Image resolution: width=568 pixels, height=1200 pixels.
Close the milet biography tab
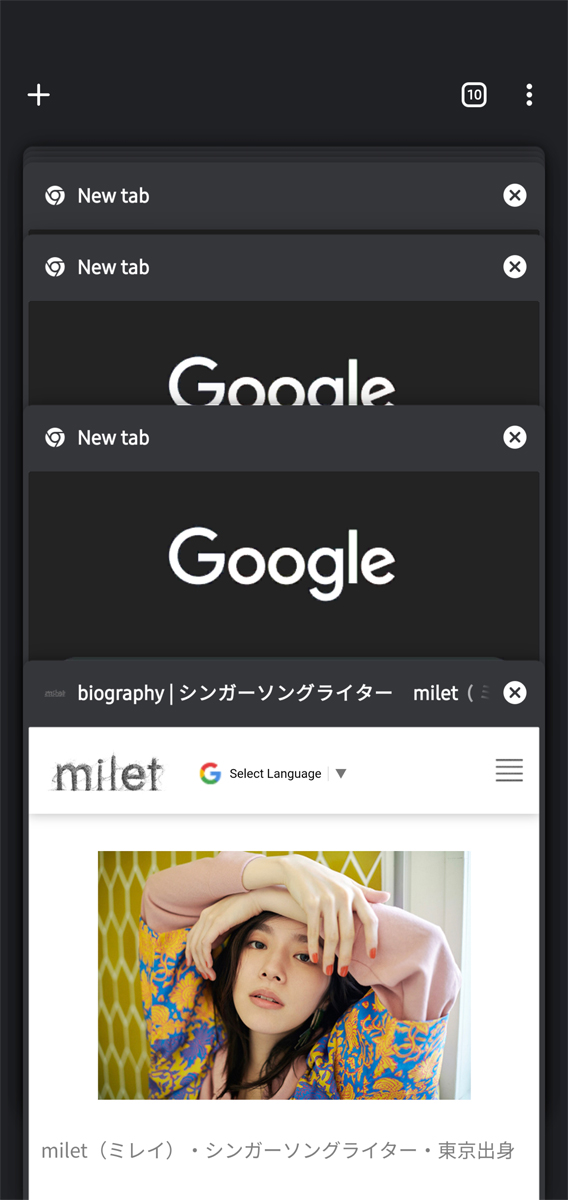[x=515, y=692]
